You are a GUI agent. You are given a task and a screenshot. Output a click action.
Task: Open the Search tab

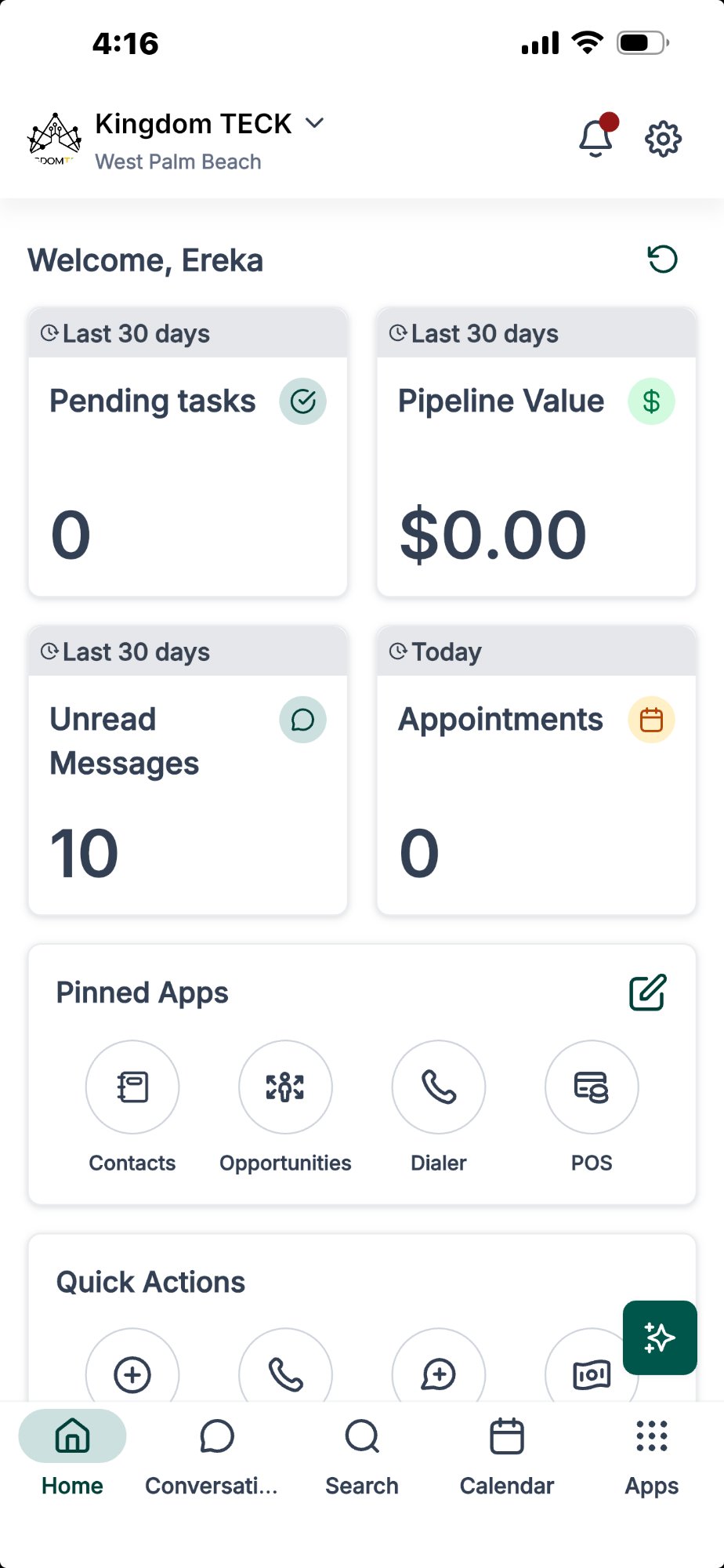(x=361, y=1454)
